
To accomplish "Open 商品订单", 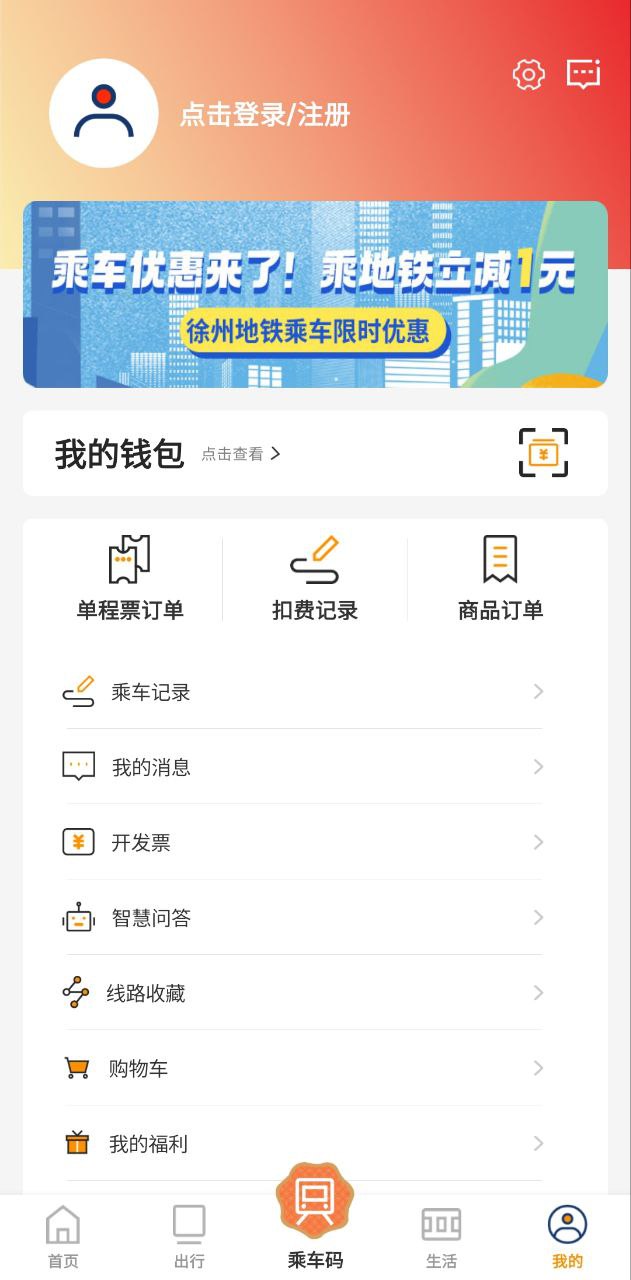I will coord(500,579).
